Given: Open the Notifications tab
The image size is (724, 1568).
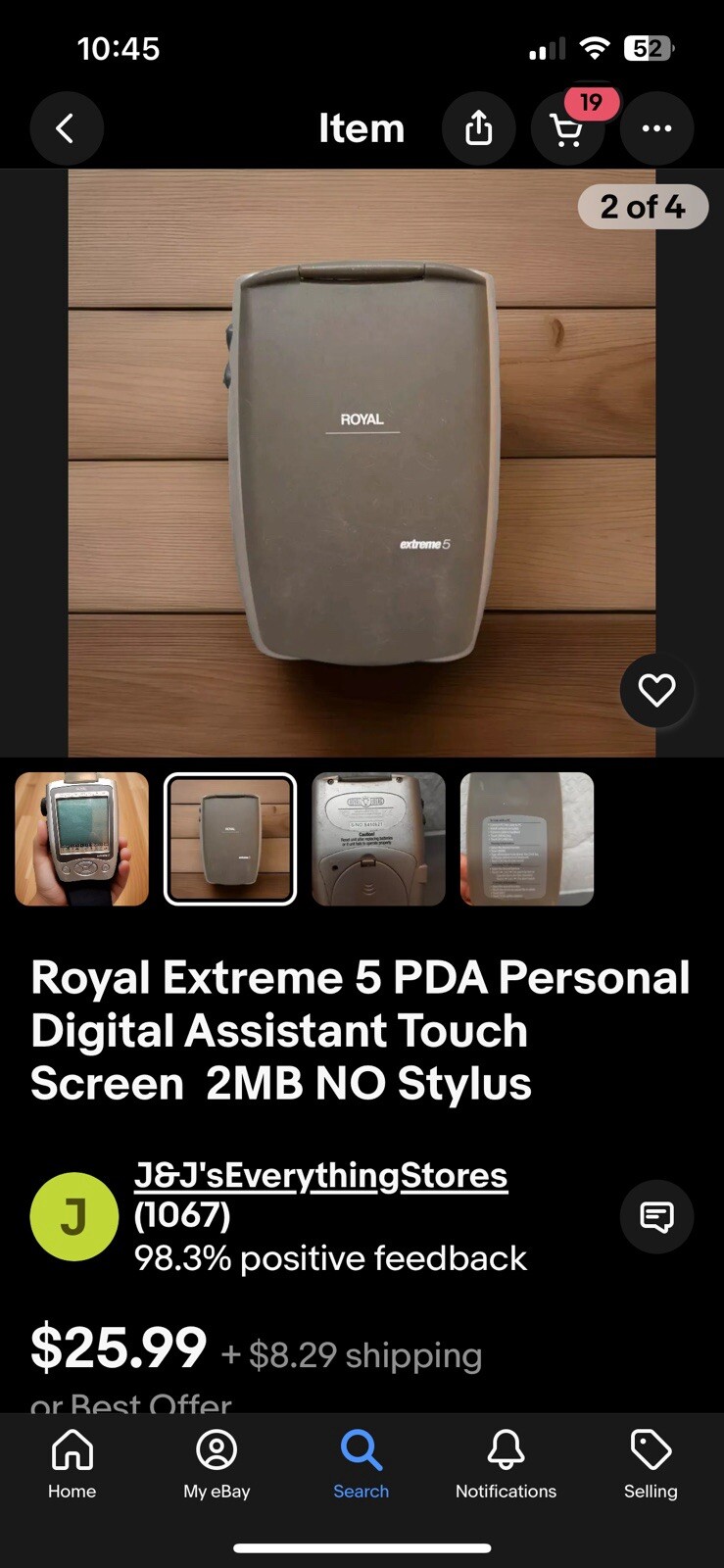Looking at the screenshot, I should click(x=506, y=1465).
